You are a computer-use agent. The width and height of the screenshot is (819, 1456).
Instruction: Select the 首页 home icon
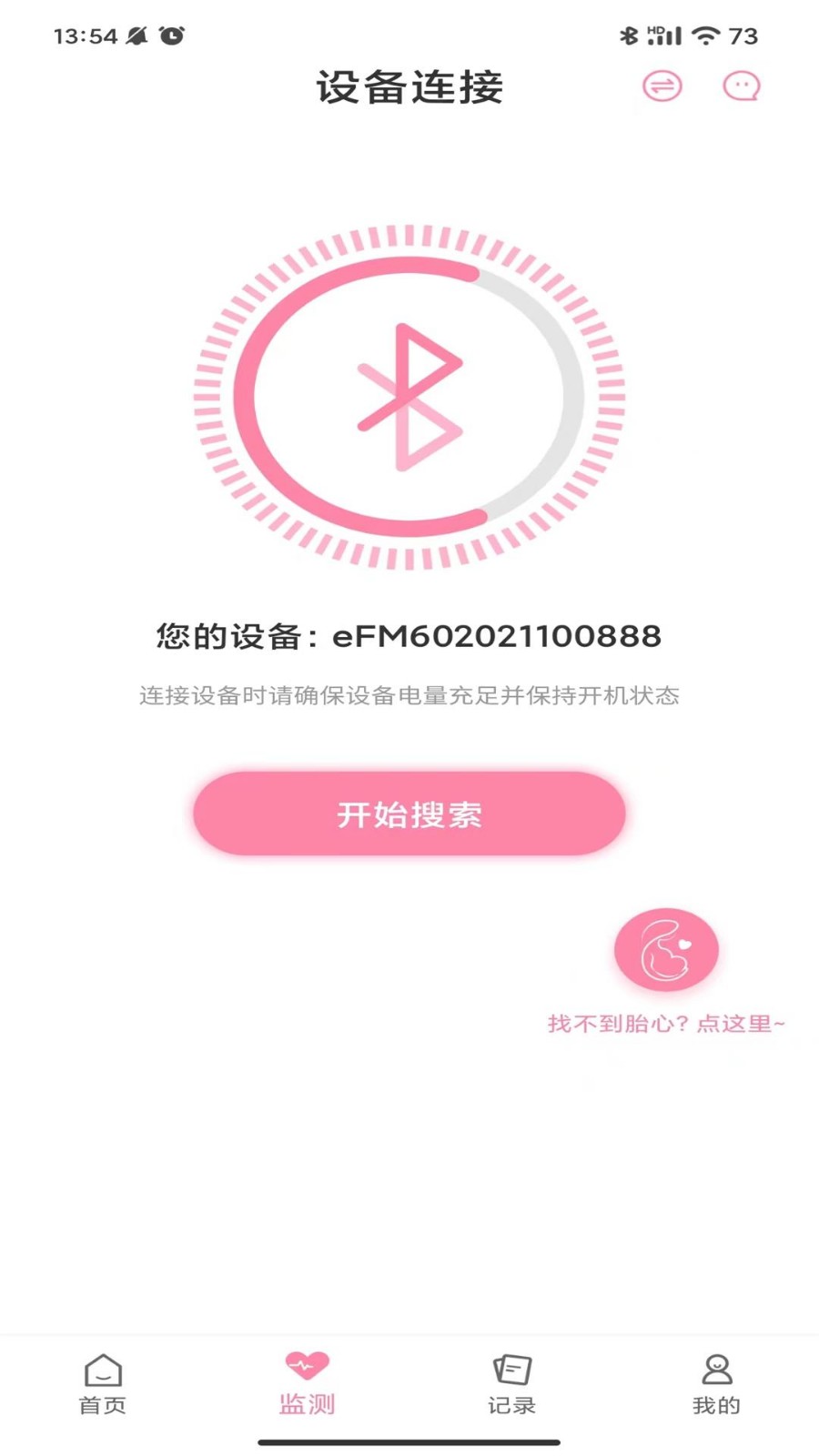pyautogui.click(x=102, y=1370)
